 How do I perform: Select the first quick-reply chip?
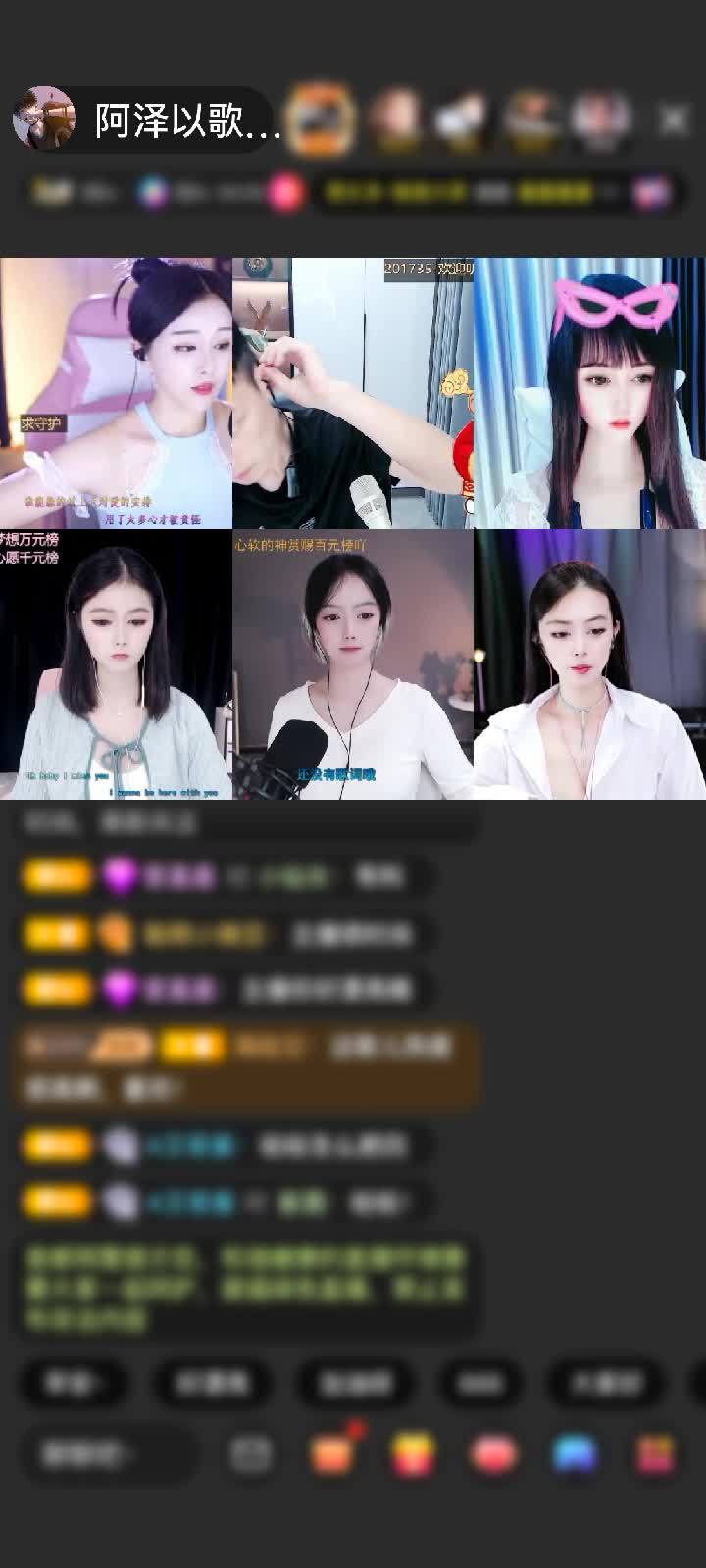(x=74, y=1383)
